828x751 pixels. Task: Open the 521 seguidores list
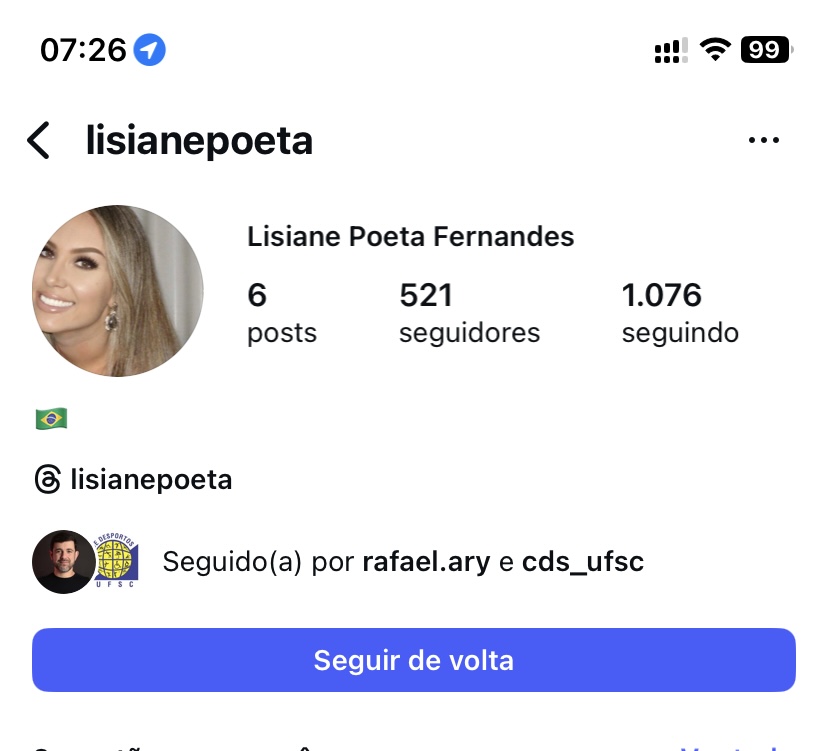pyautogui.click(x=468, y=313)
